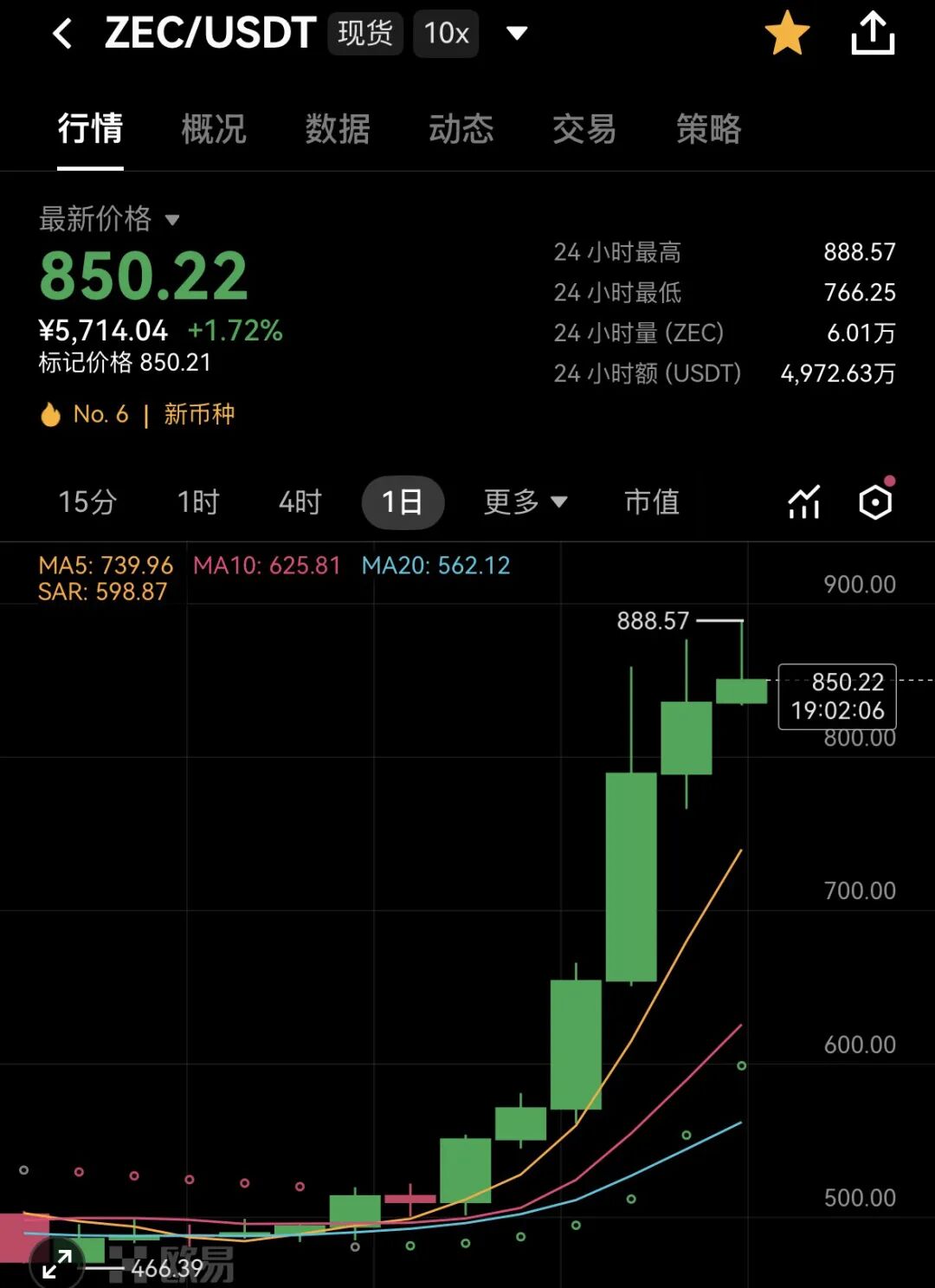Open the chart indicators icon

tap(804, 502)
